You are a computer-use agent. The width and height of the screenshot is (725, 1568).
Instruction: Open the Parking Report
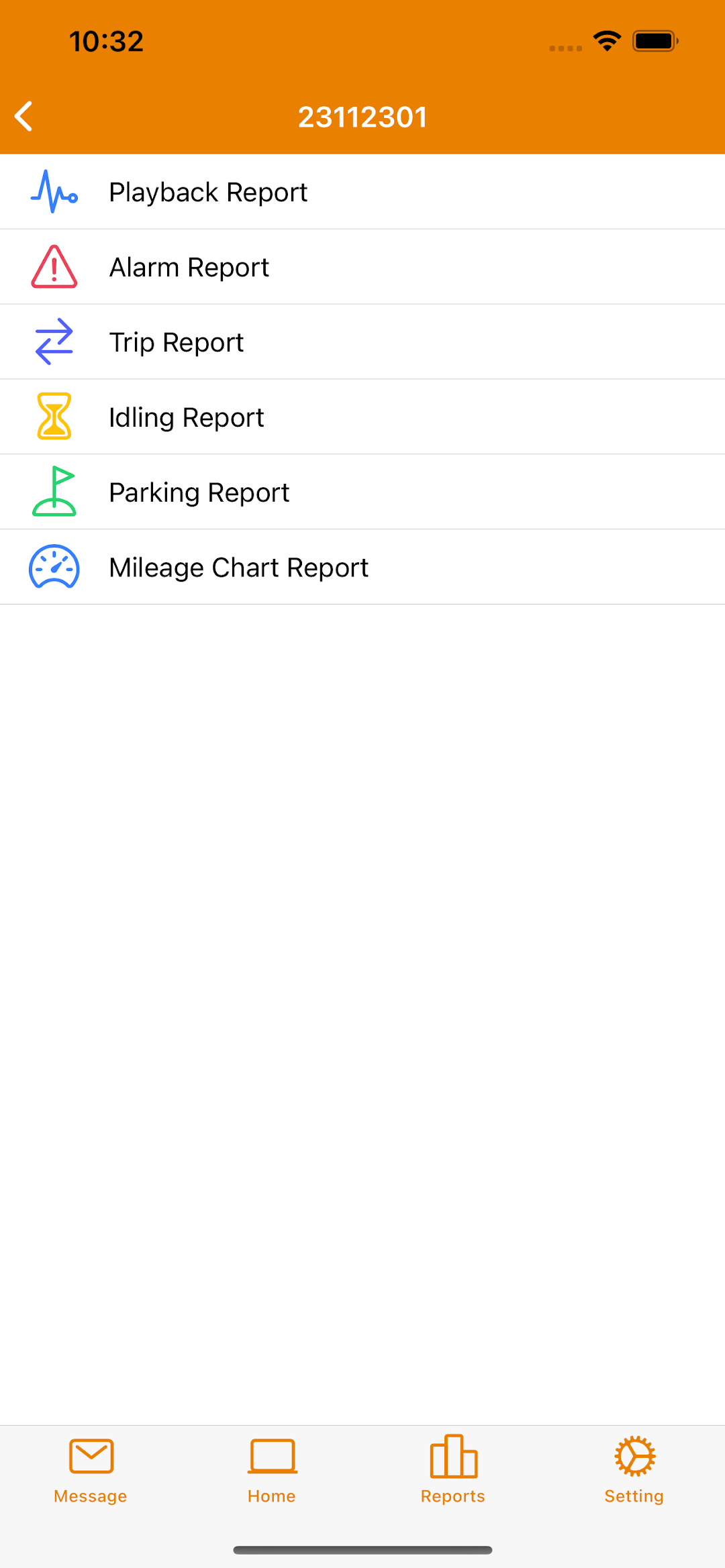[362, 492]
